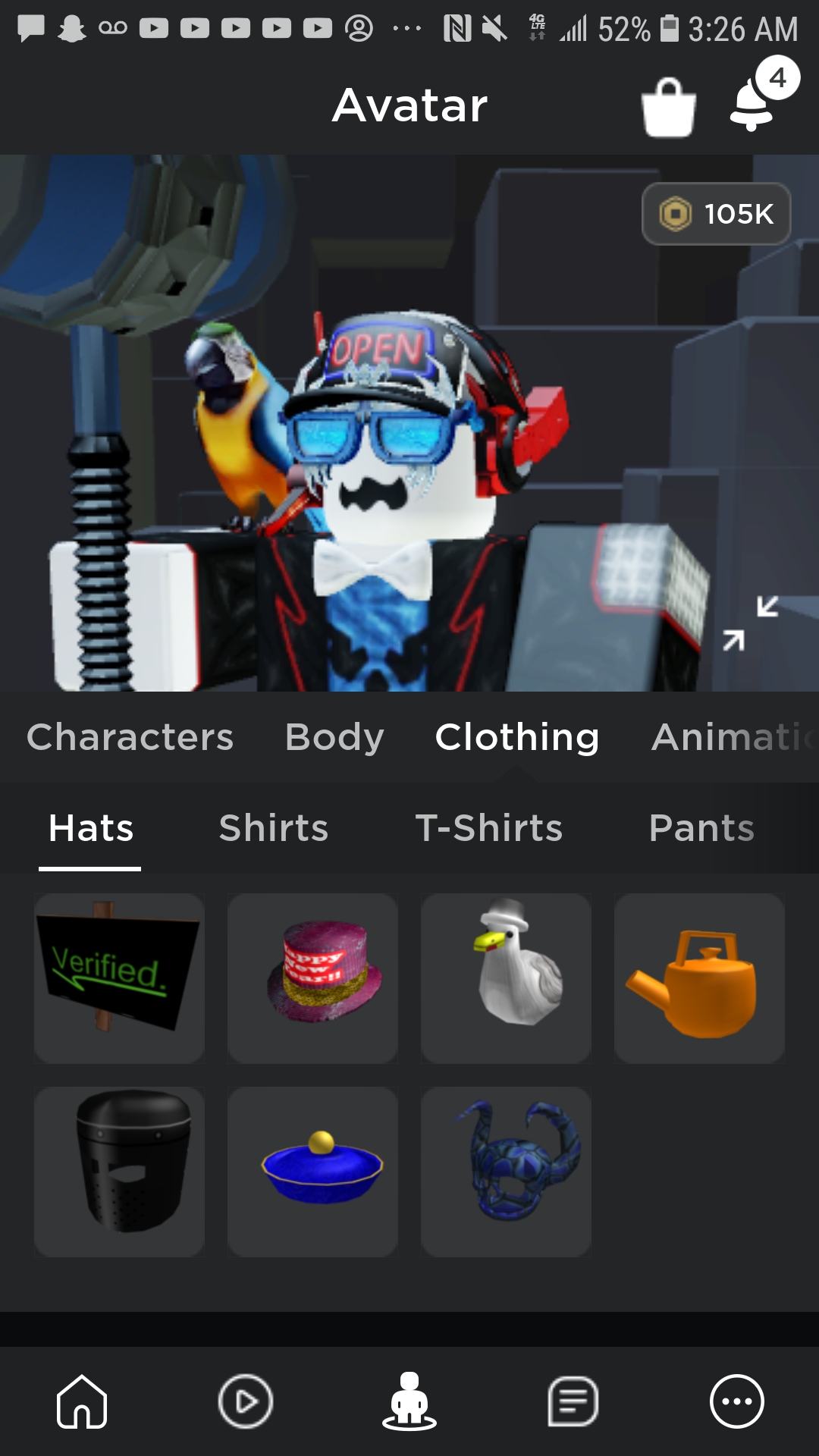Equip the Verified sign hat
This screenshot has width=819, height=1456.
(119, 978)
